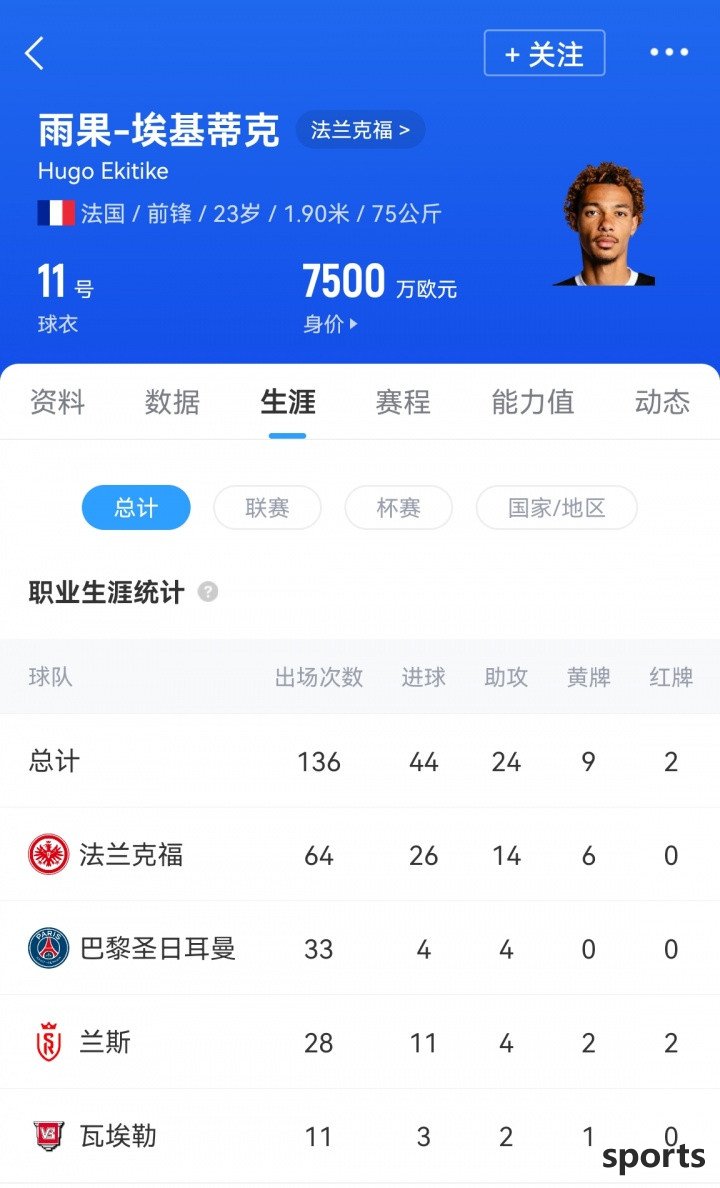Filter career stats by 联赛

pyautogui.click(x=267, y=508)
